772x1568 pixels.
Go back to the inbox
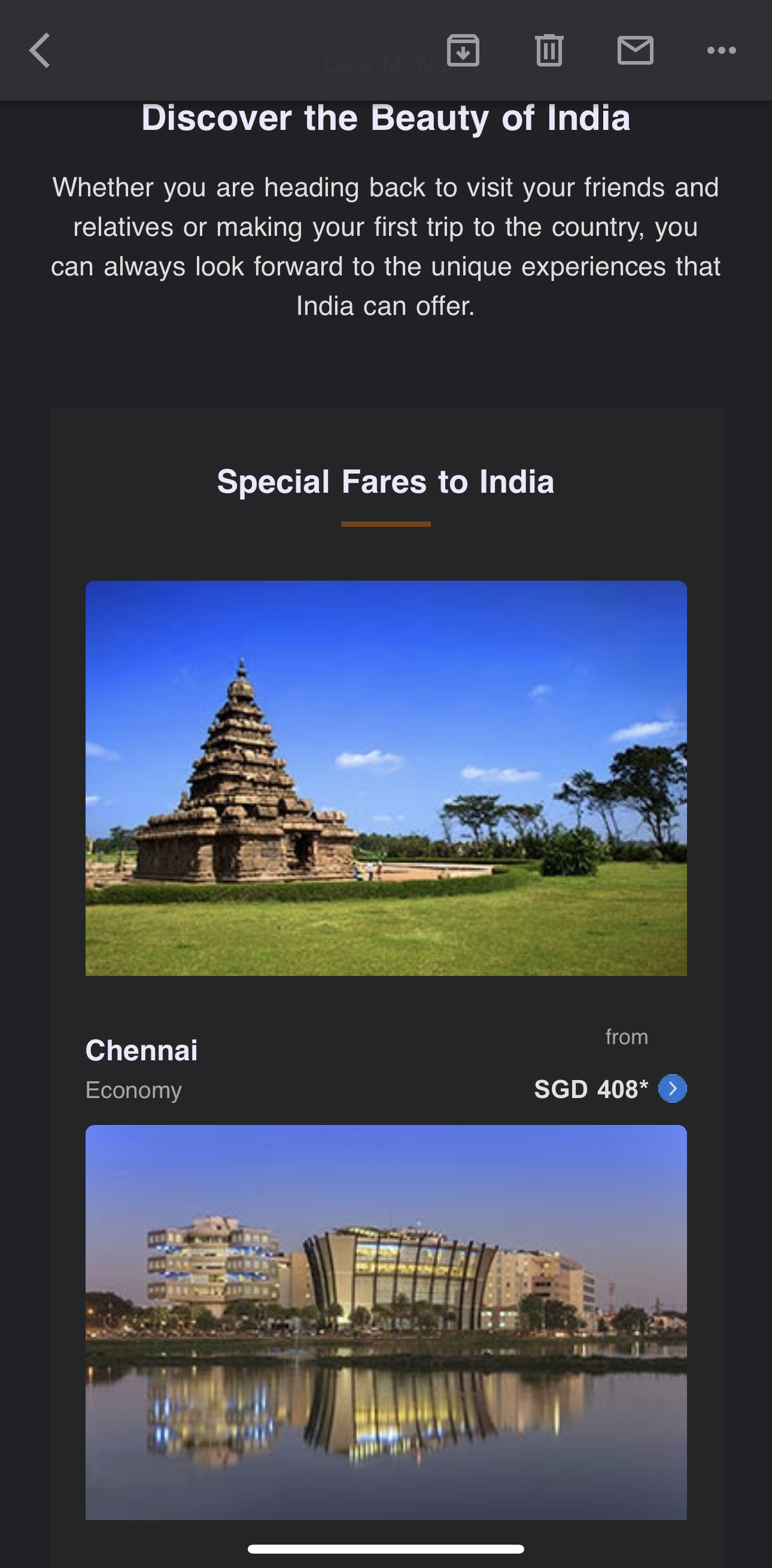(39, 50)
